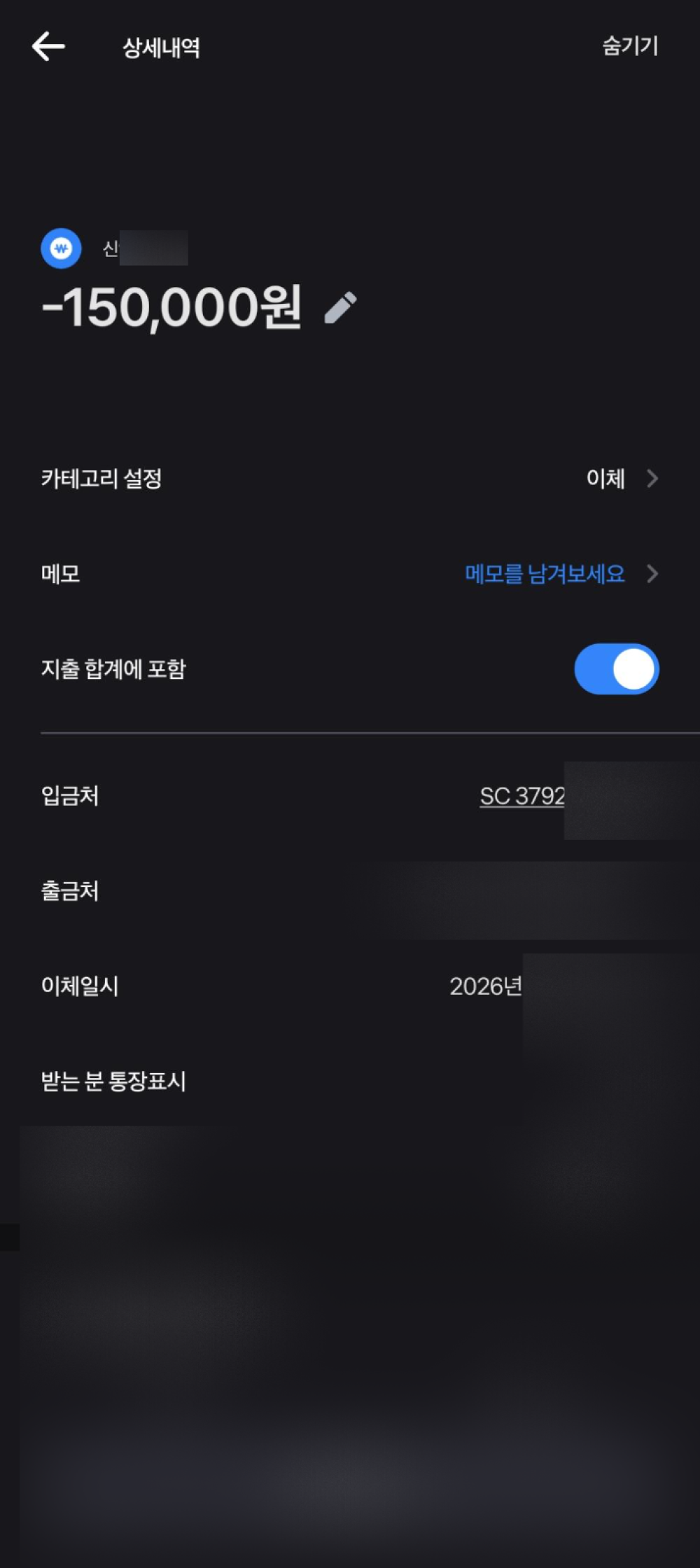Go back using the arrow icon
The height and width of the screenshot is (1568, 700).
(x=48, y=47)
